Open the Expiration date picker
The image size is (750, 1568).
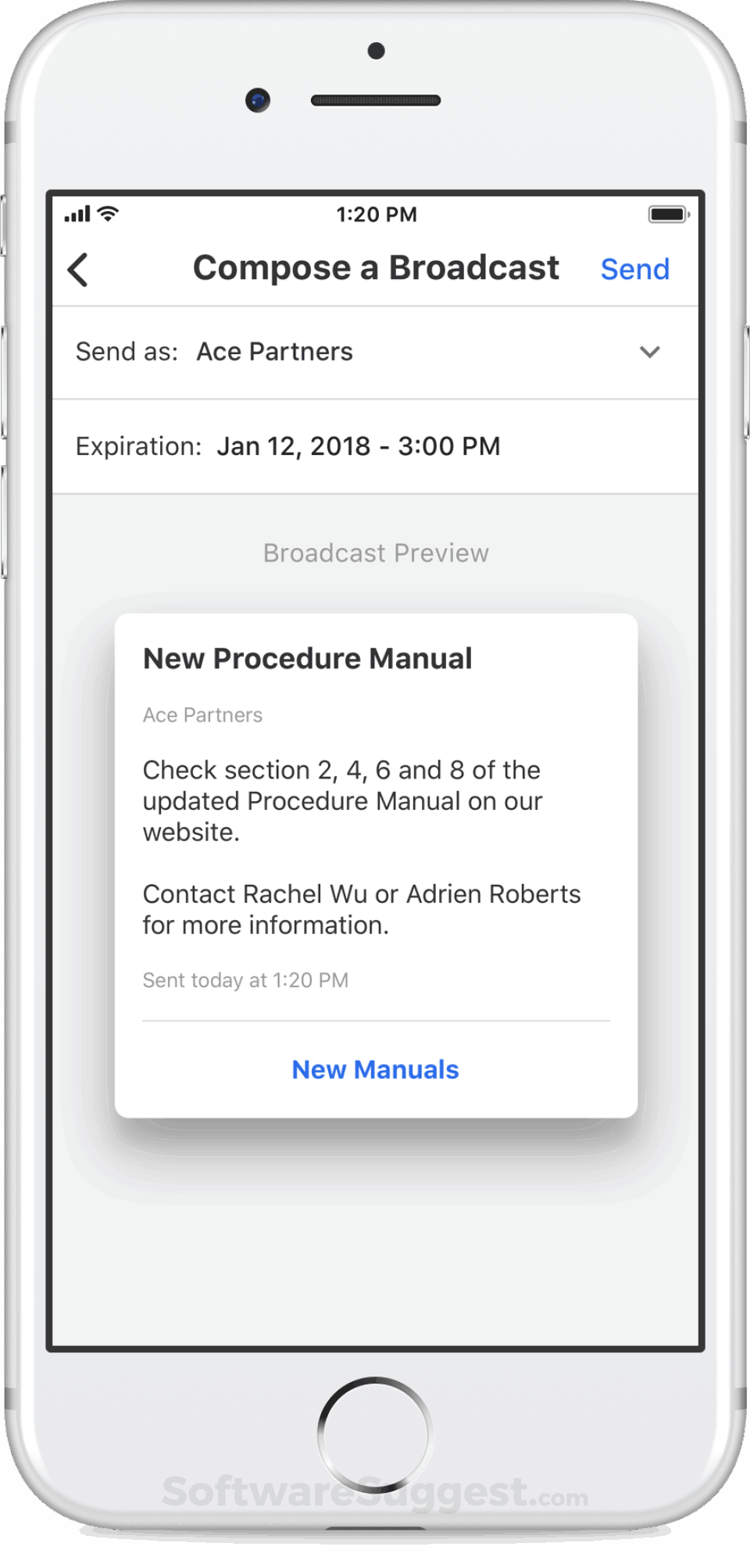tap(359, 446)
